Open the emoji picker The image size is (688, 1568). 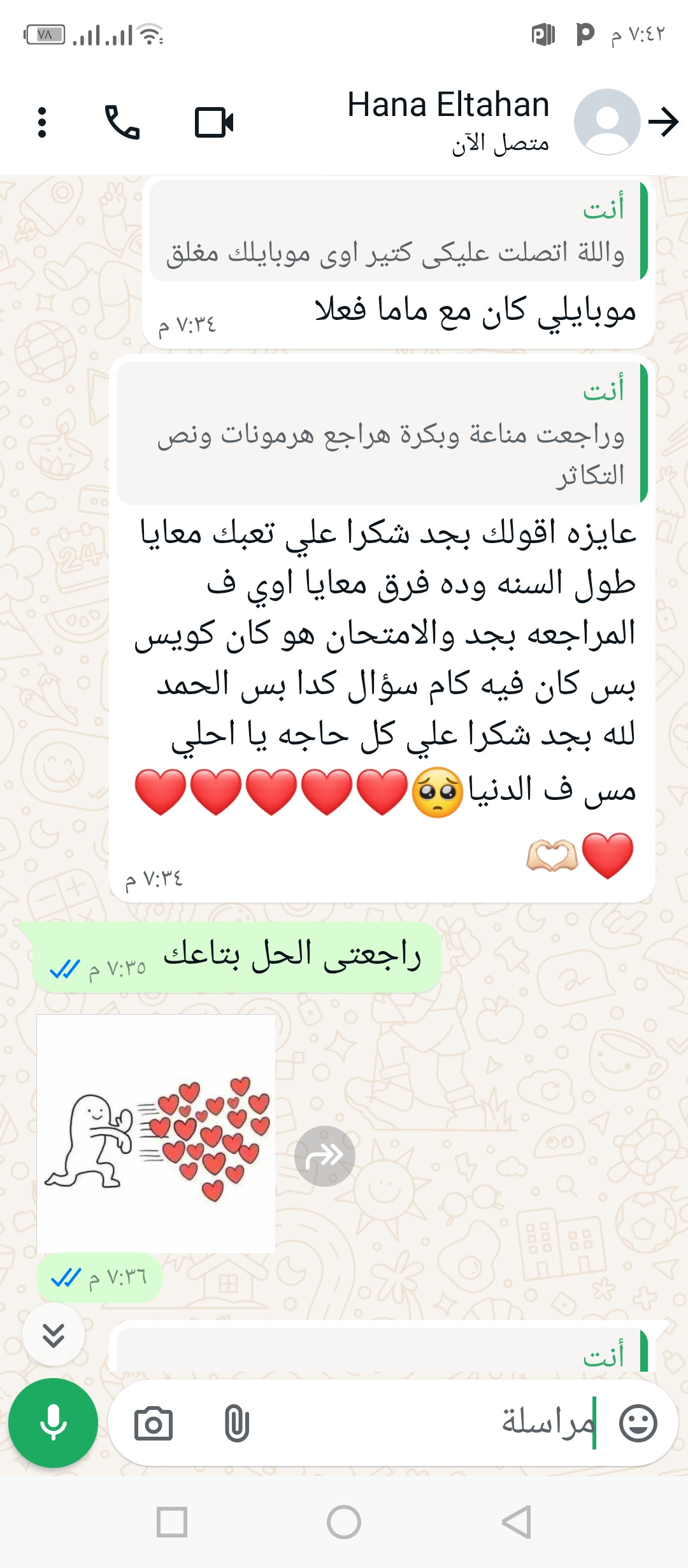pos(638,1423)
